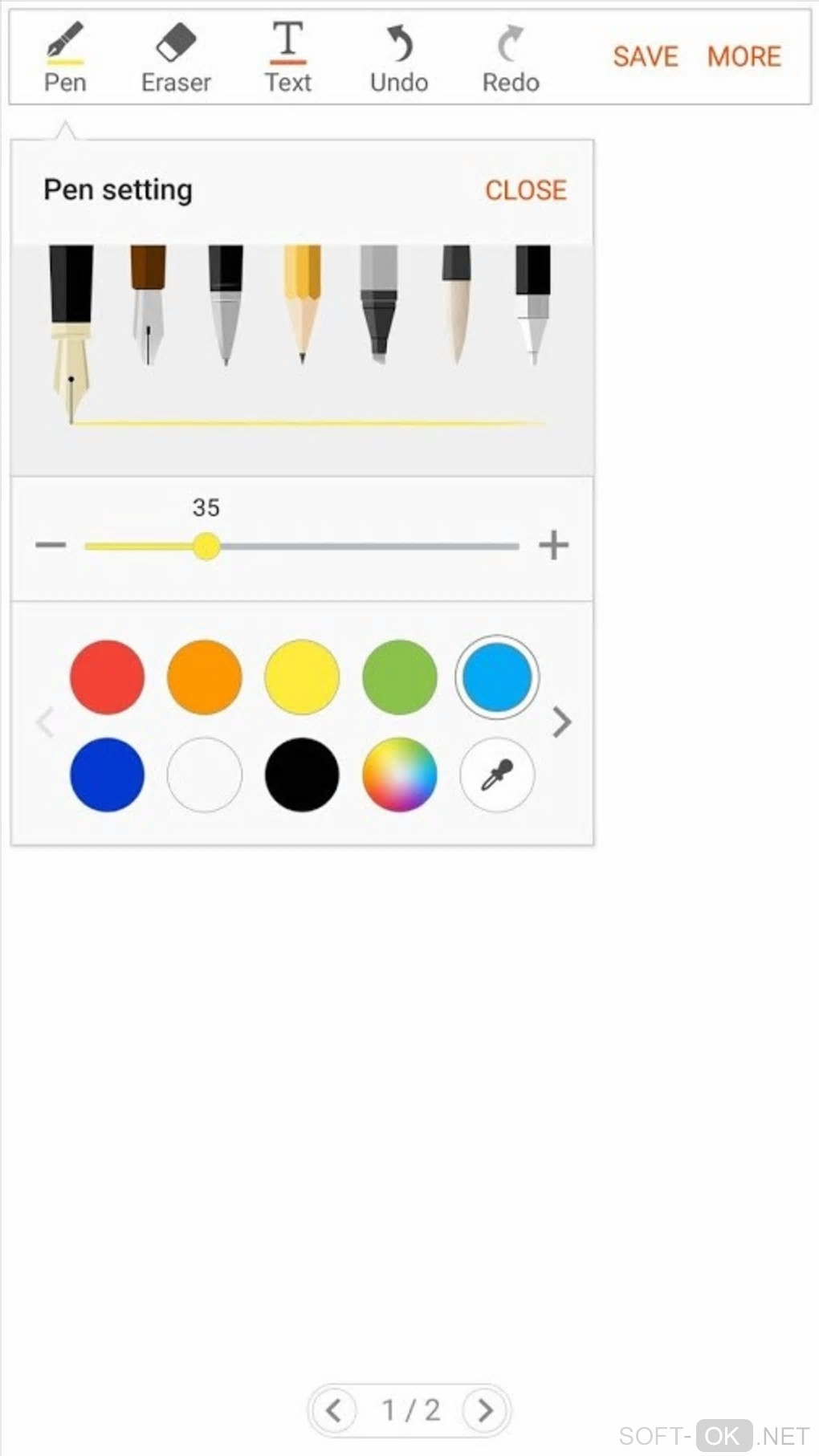Decrease pen size with minus button
819x1456 pixels.
click(51, 546)
